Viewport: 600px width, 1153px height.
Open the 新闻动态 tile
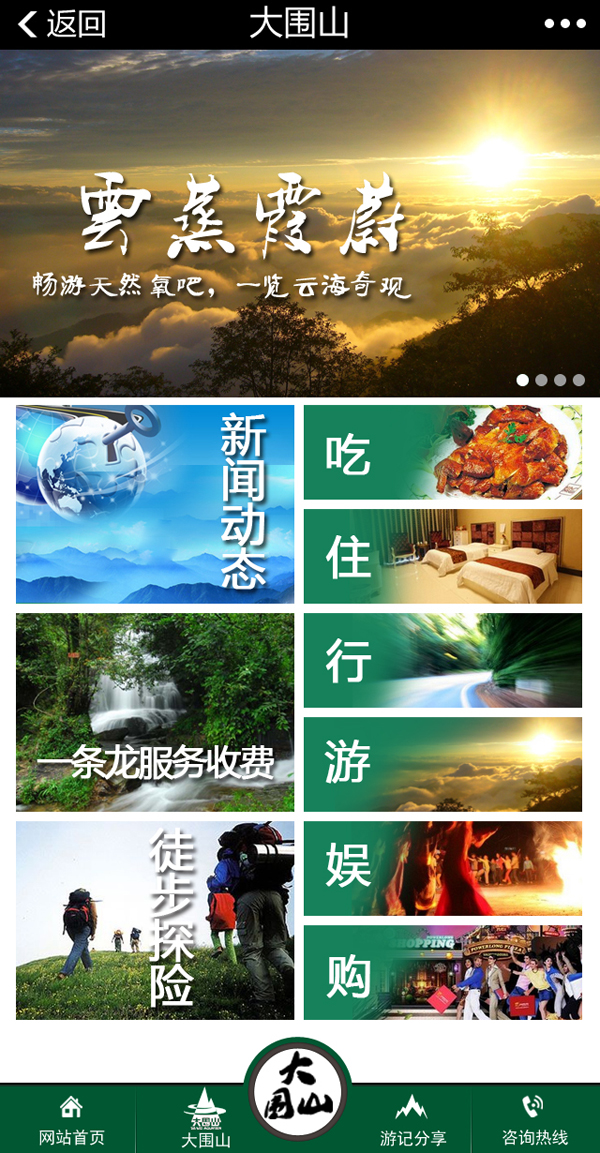[x=155, y=504]
